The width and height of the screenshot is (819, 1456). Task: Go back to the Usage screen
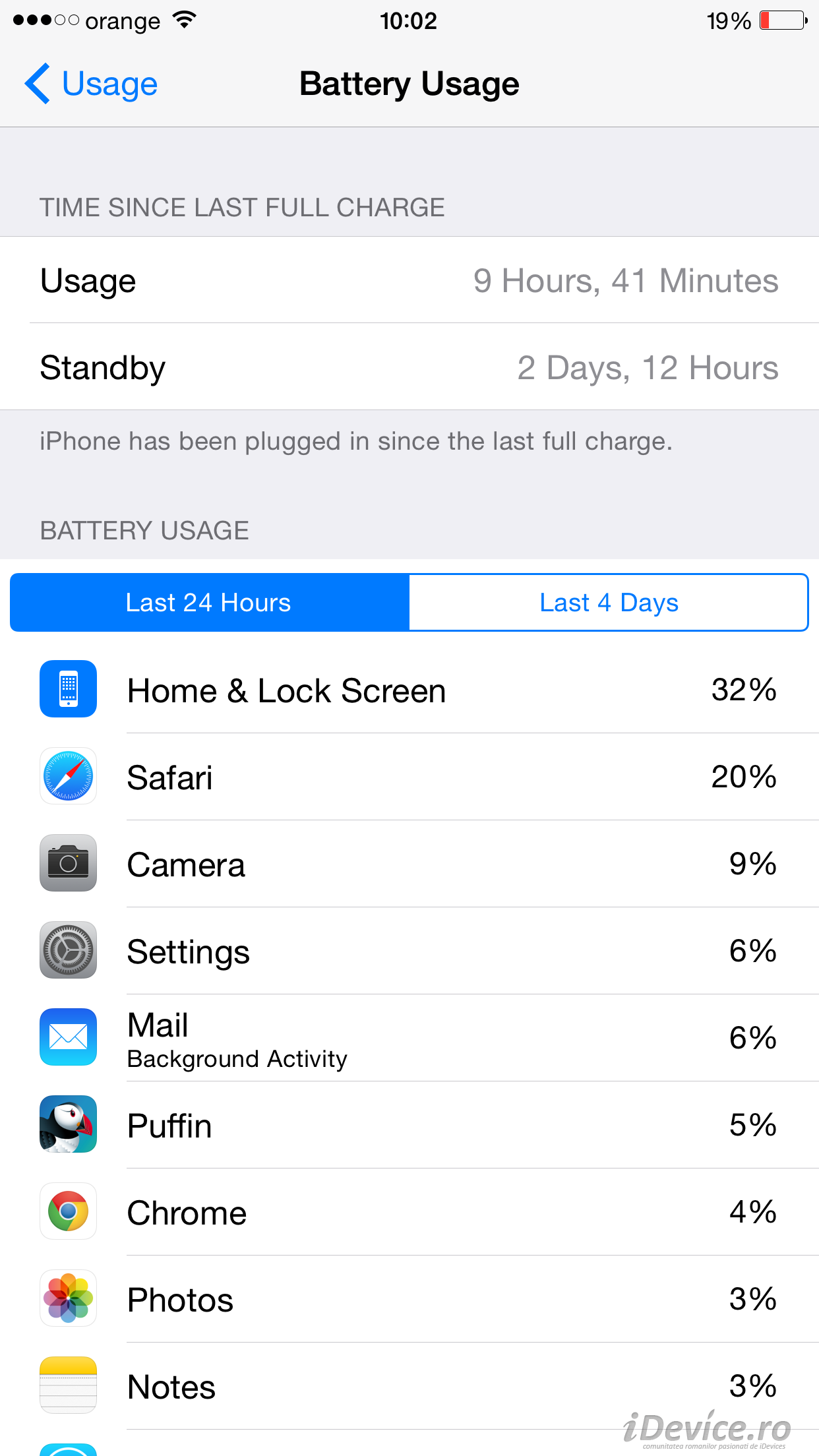(x=91, y=84)
